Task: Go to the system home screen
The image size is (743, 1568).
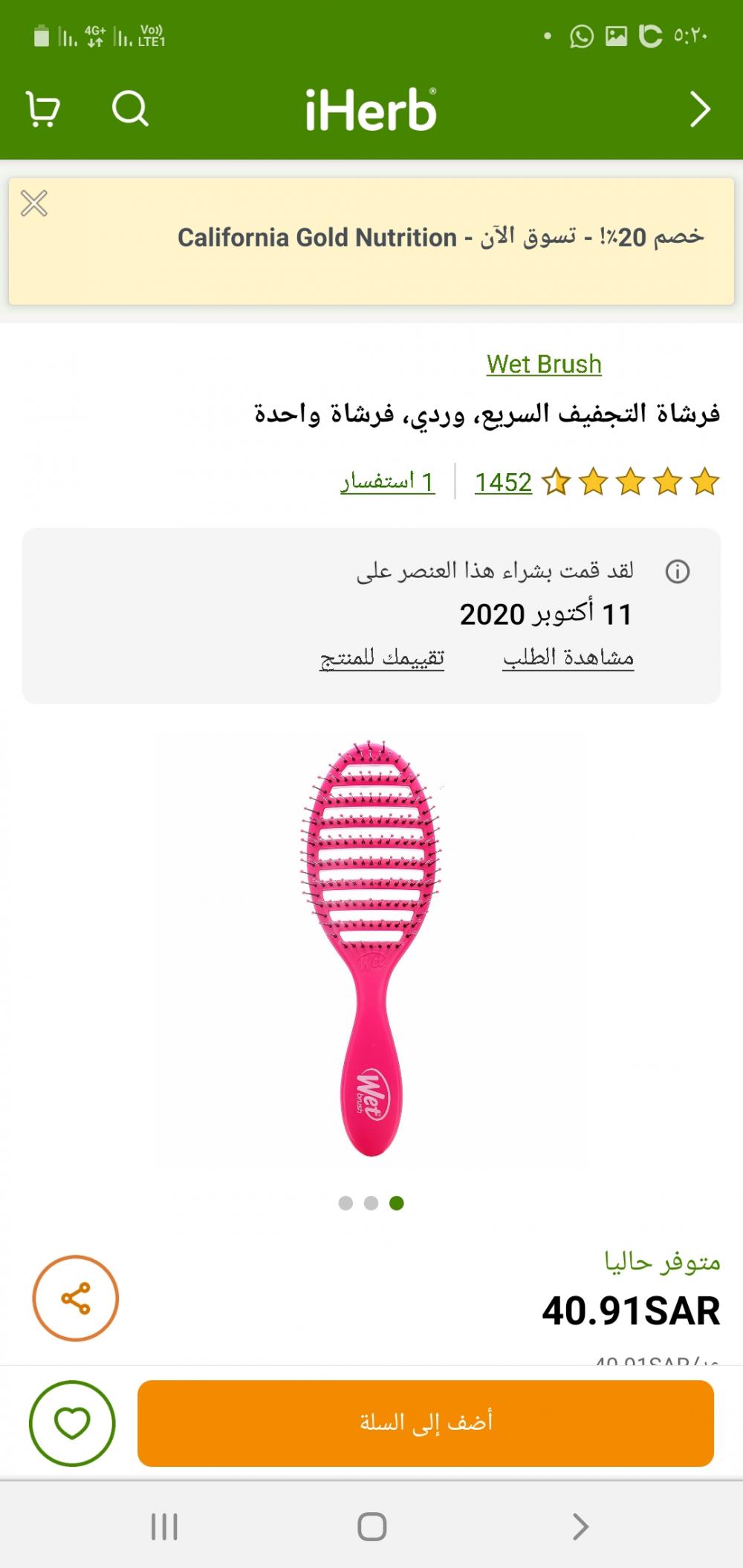Action: click(x=371, y=1527)
